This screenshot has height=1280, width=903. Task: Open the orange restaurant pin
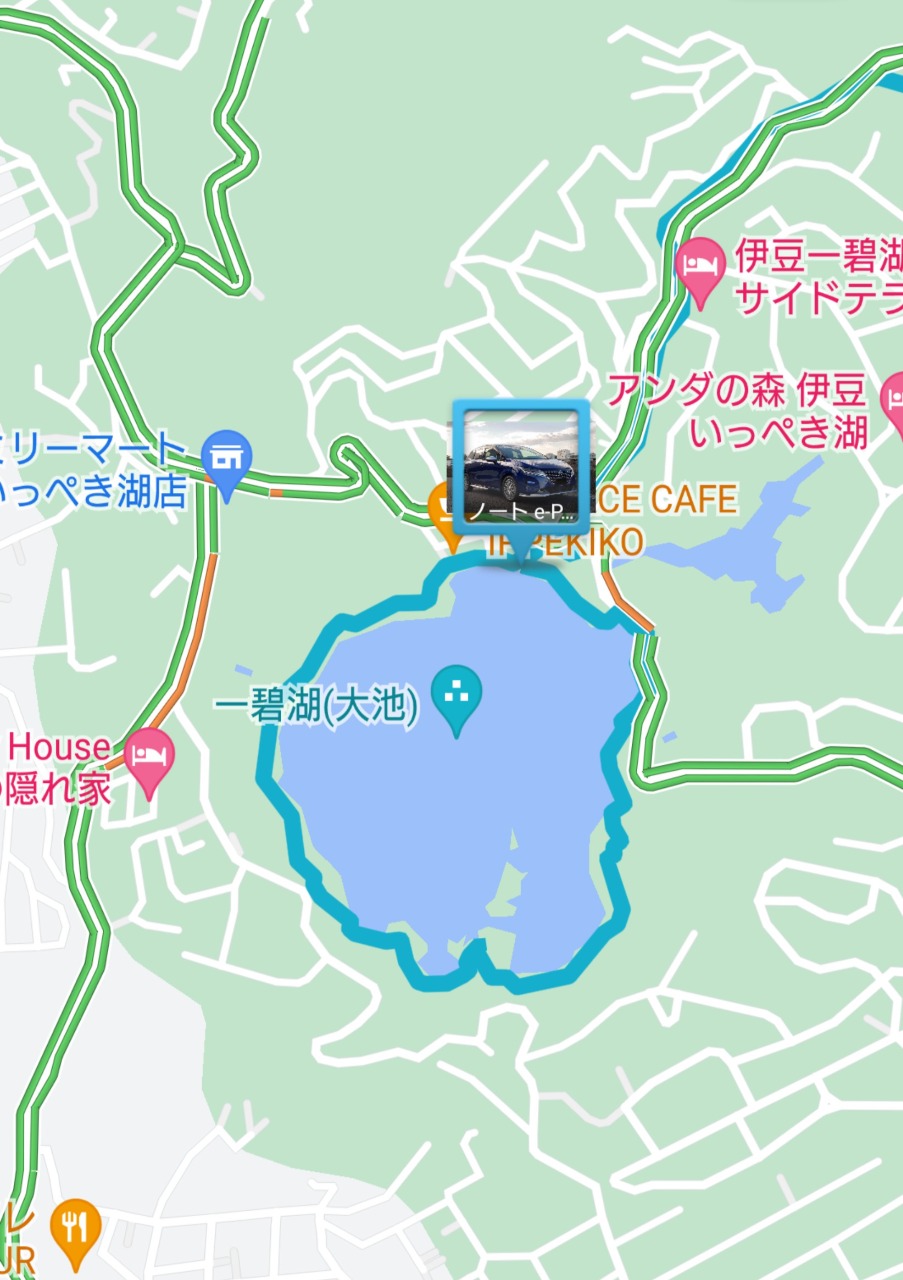pyautogui.click(x=77, y=1225)
